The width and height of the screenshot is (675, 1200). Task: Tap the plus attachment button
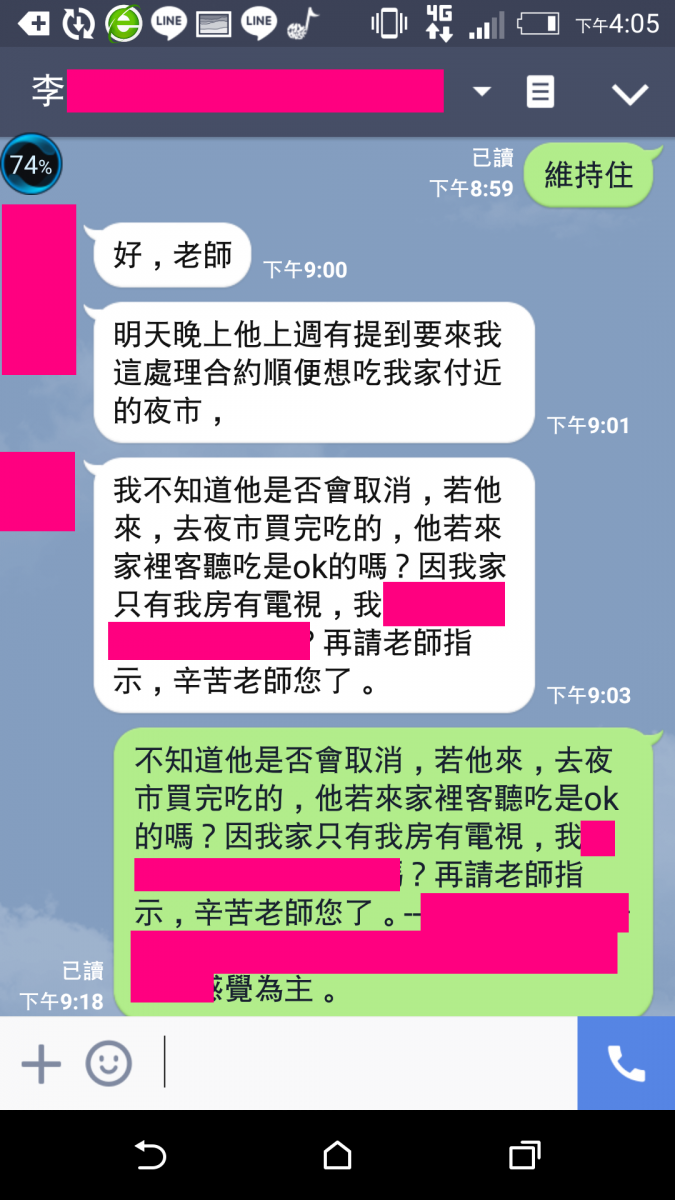click(x=41, y=1063)
